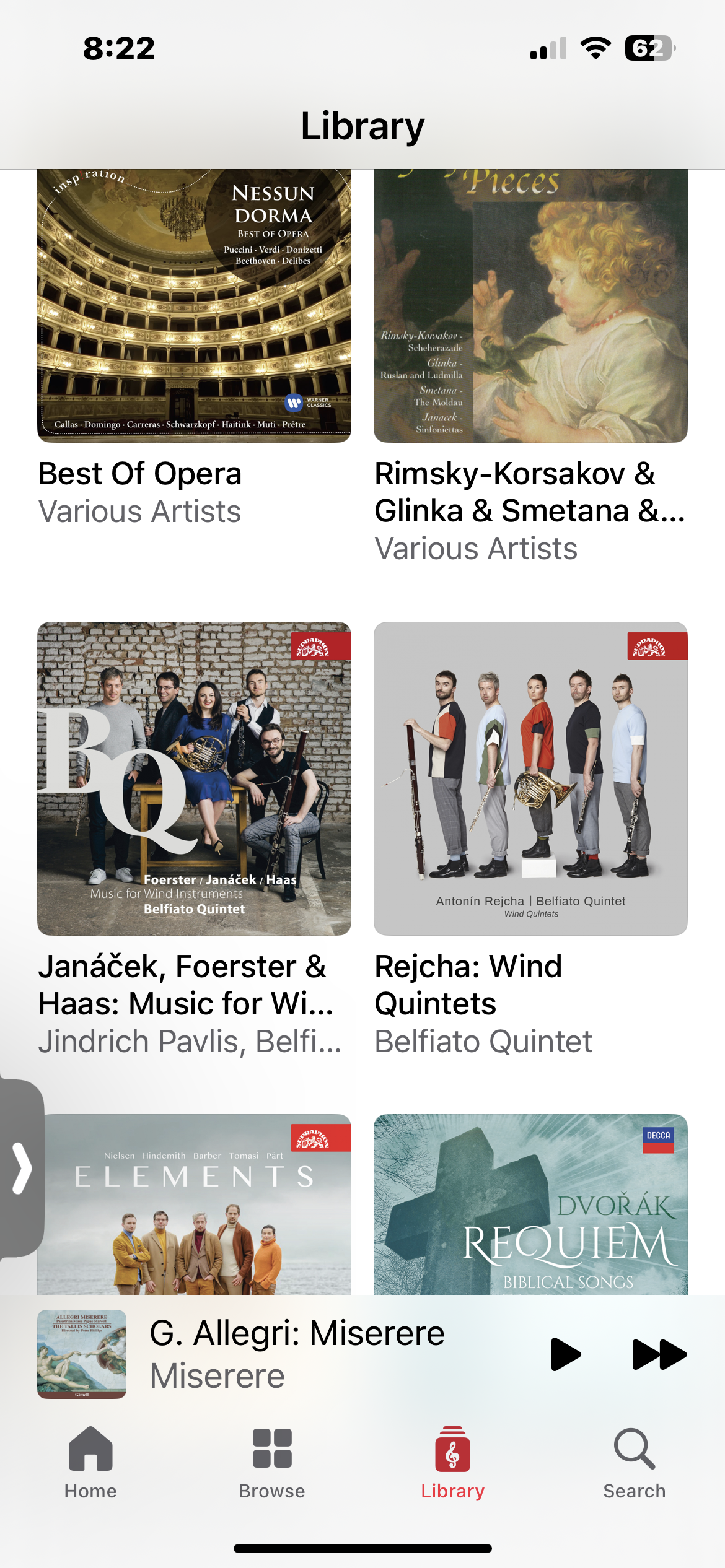
Task: Open the Search tab
Action: [634, 1463]
